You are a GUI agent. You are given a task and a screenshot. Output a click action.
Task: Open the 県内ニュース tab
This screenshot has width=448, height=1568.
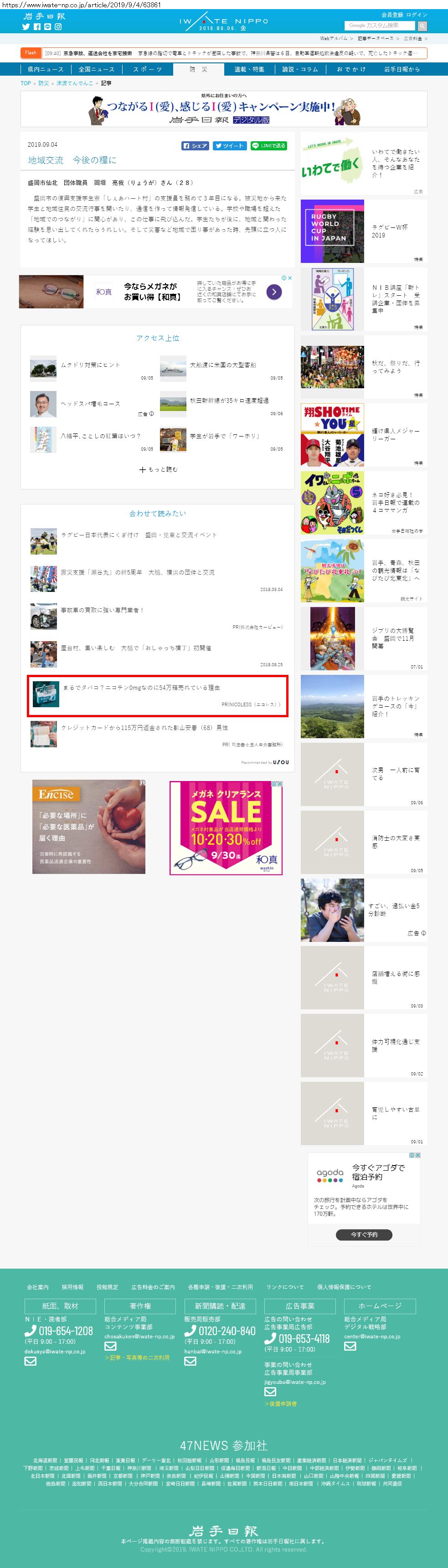click(x=46, y=69)
